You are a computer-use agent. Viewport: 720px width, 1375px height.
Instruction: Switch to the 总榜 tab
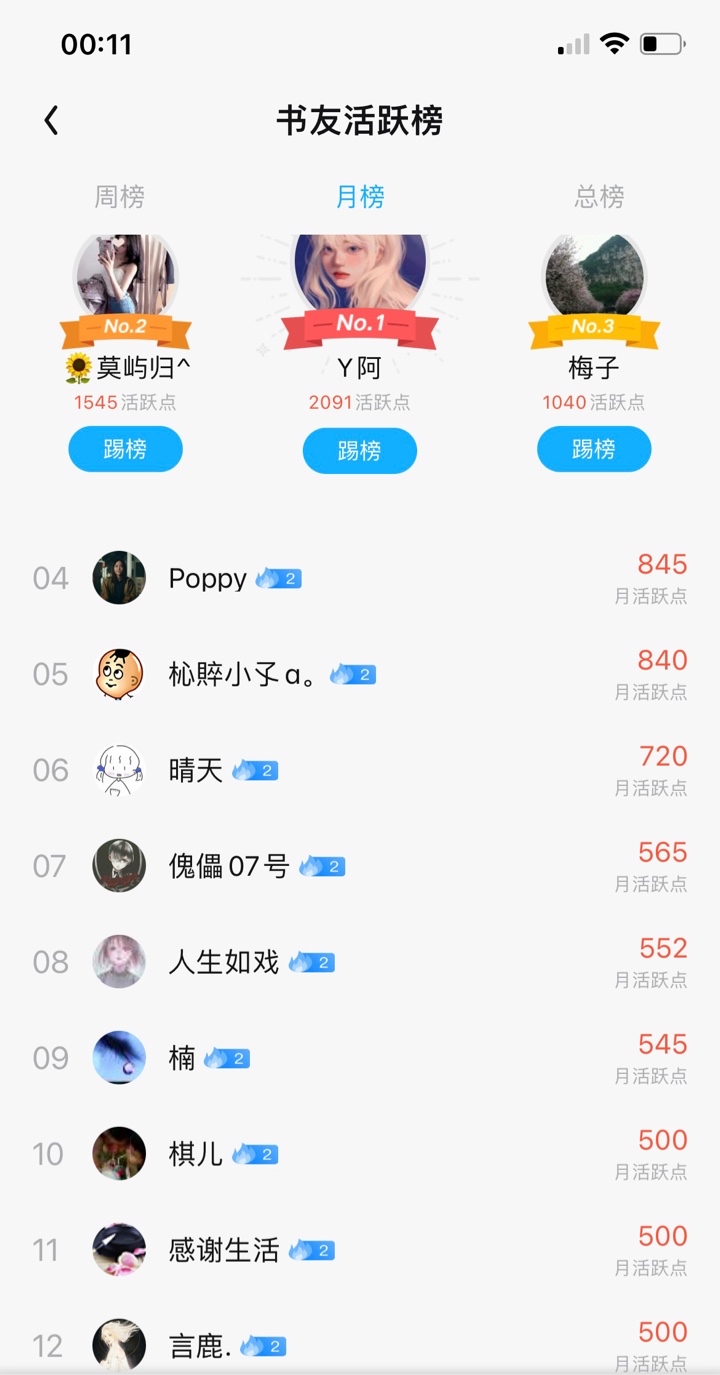pyautogui.click(x=599, y=196)
